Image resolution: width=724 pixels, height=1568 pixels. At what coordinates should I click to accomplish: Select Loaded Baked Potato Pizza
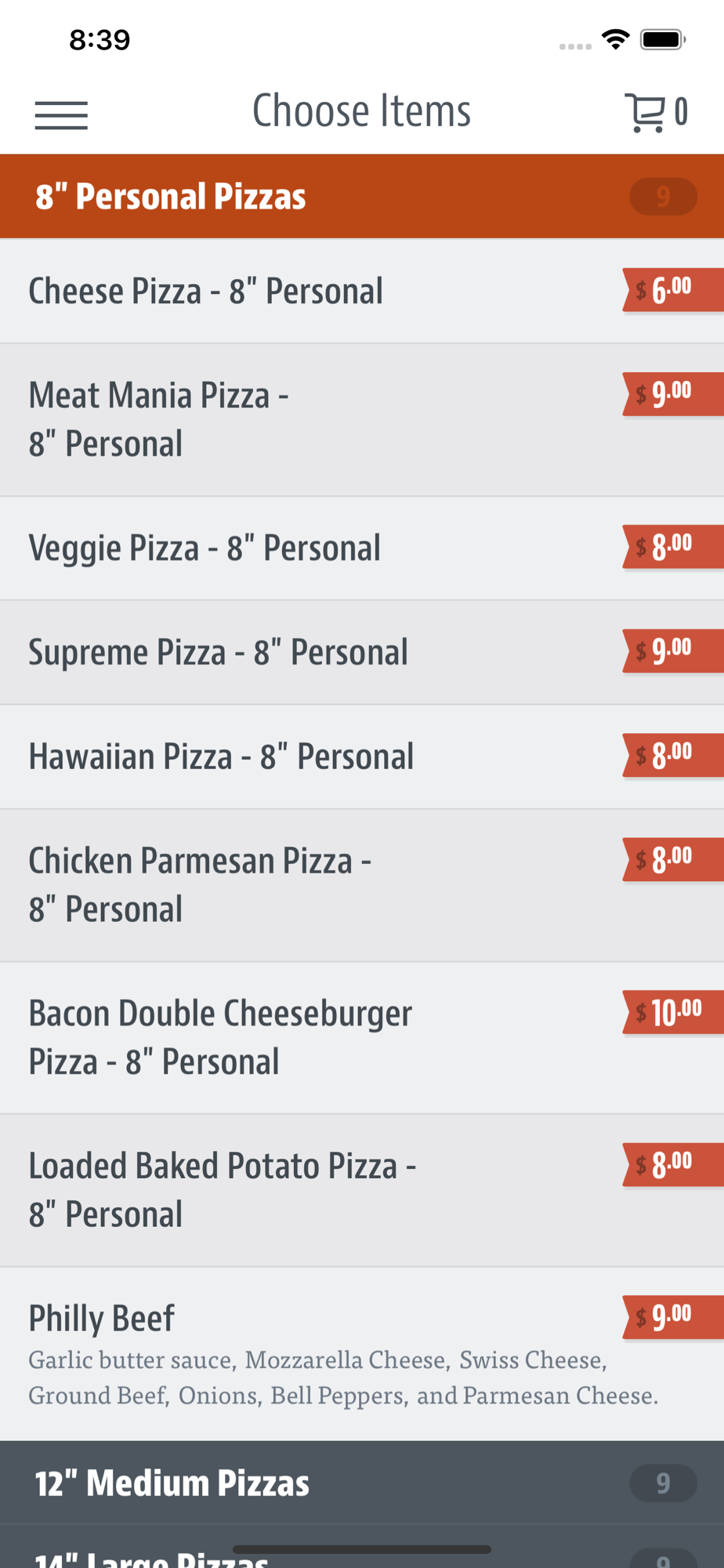362,1190
